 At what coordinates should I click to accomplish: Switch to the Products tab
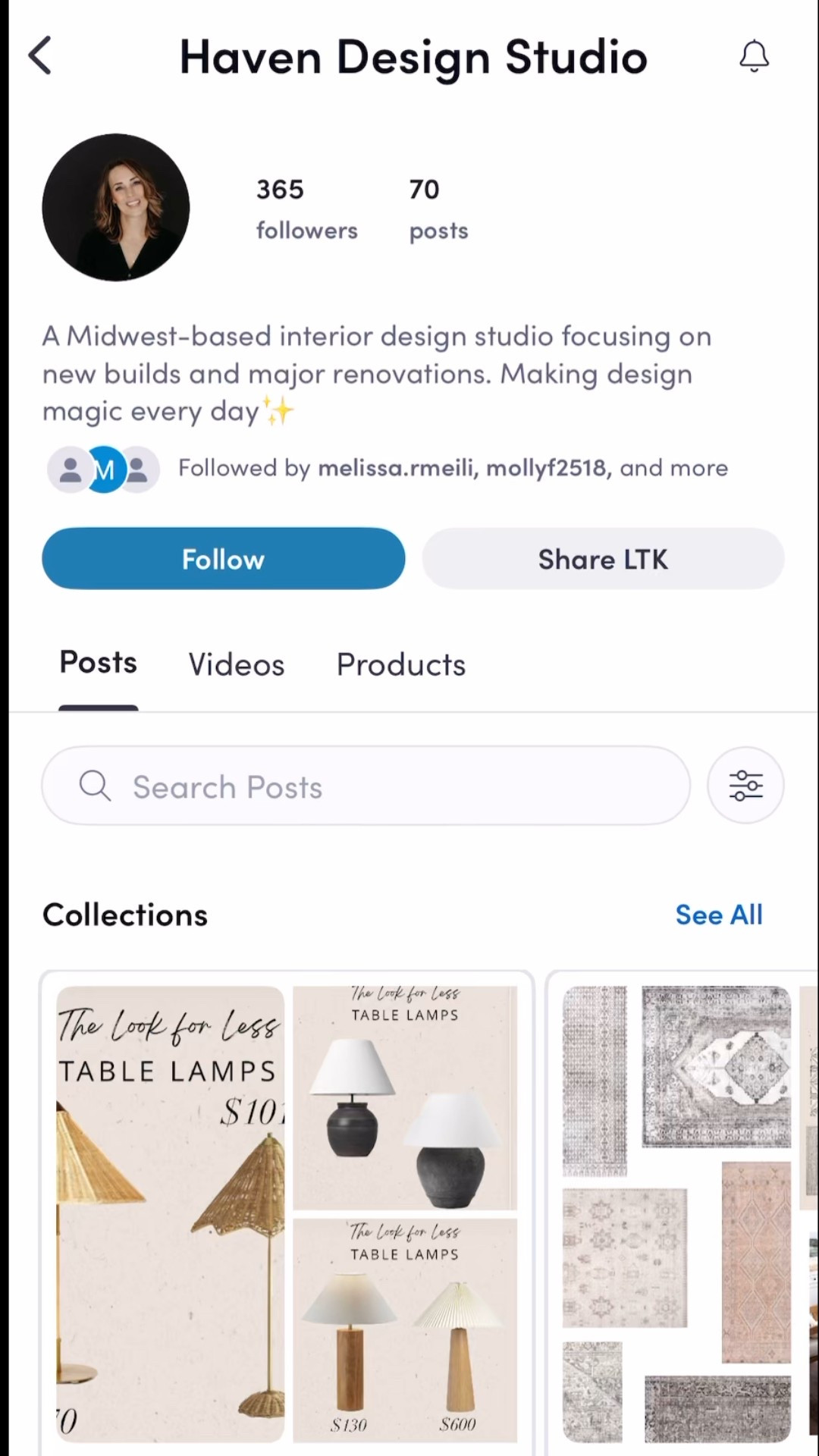click(400, 664)
